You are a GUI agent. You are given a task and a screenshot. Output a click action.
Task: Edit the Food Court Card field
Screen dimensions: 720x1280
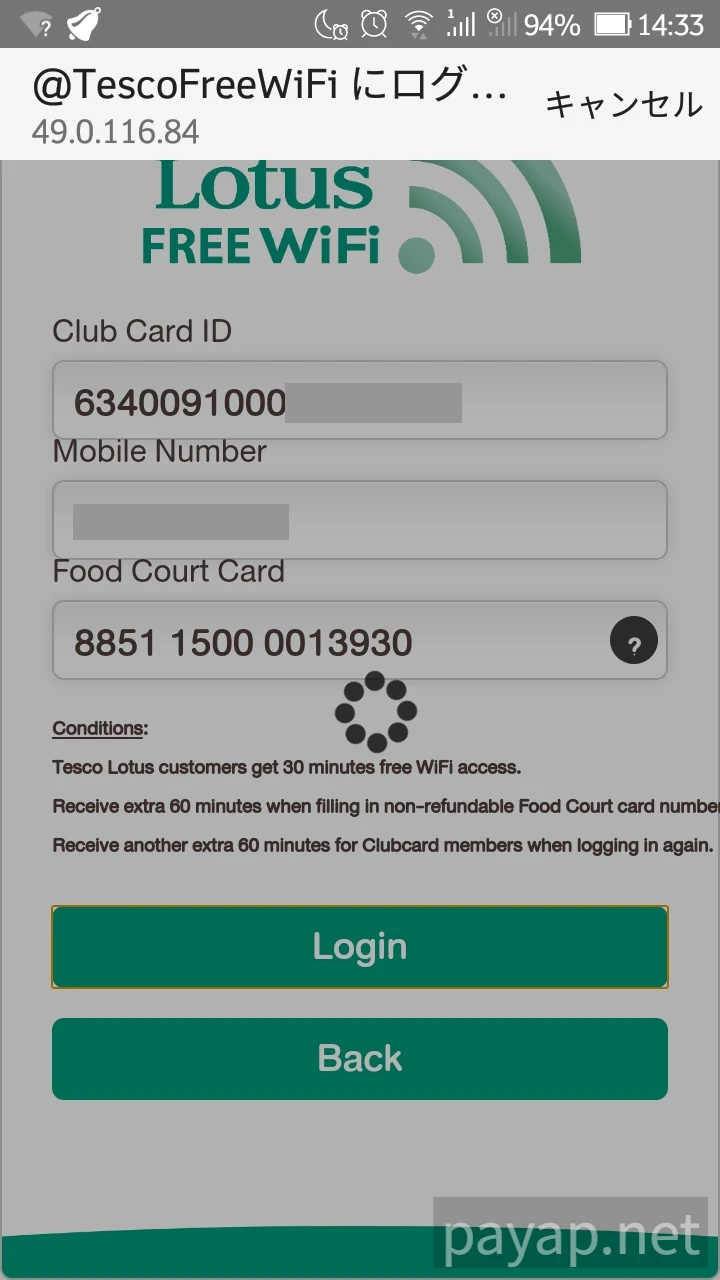330,641
